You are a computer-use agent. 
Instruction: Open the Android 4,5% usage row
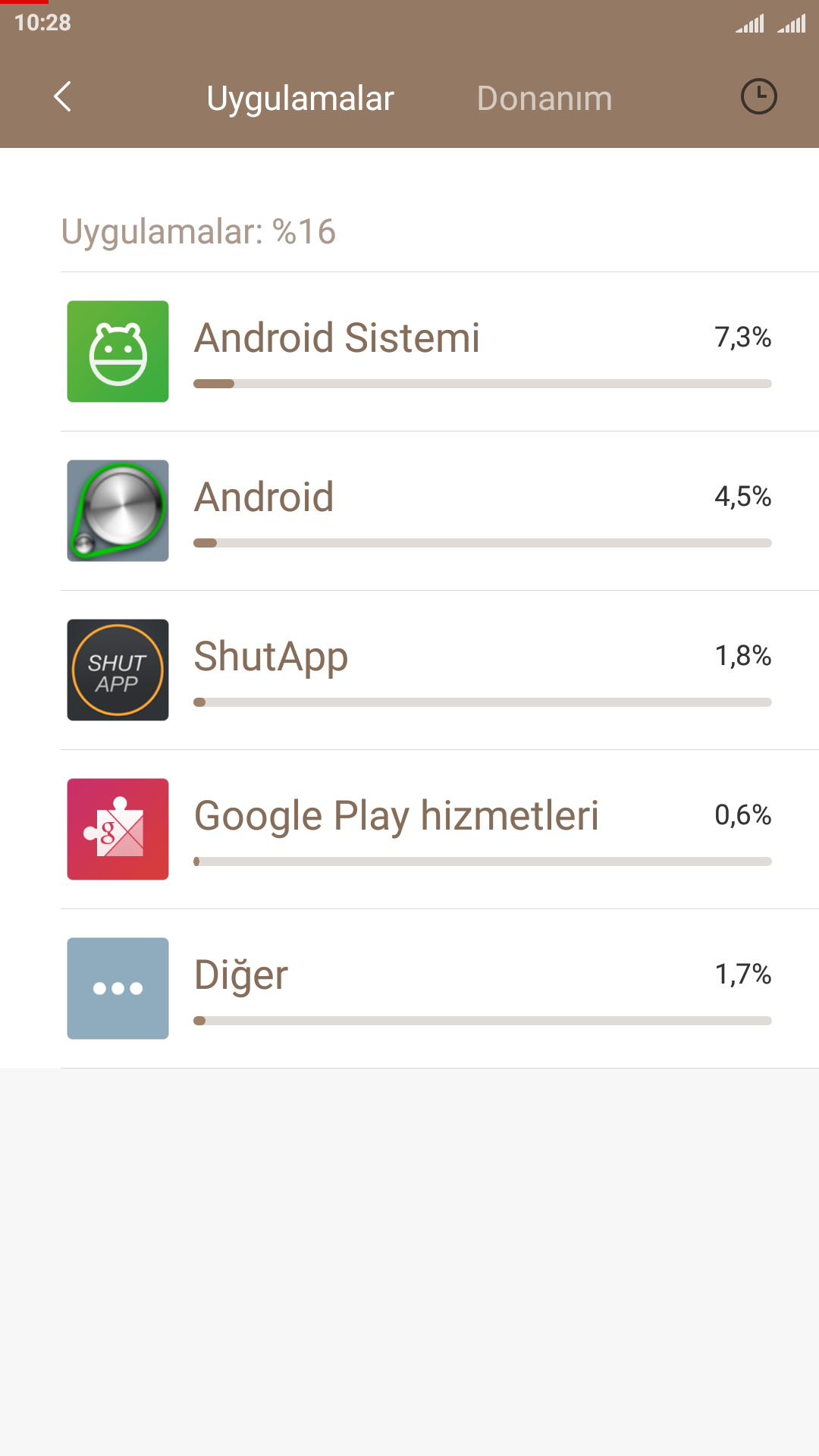(440, 511)
